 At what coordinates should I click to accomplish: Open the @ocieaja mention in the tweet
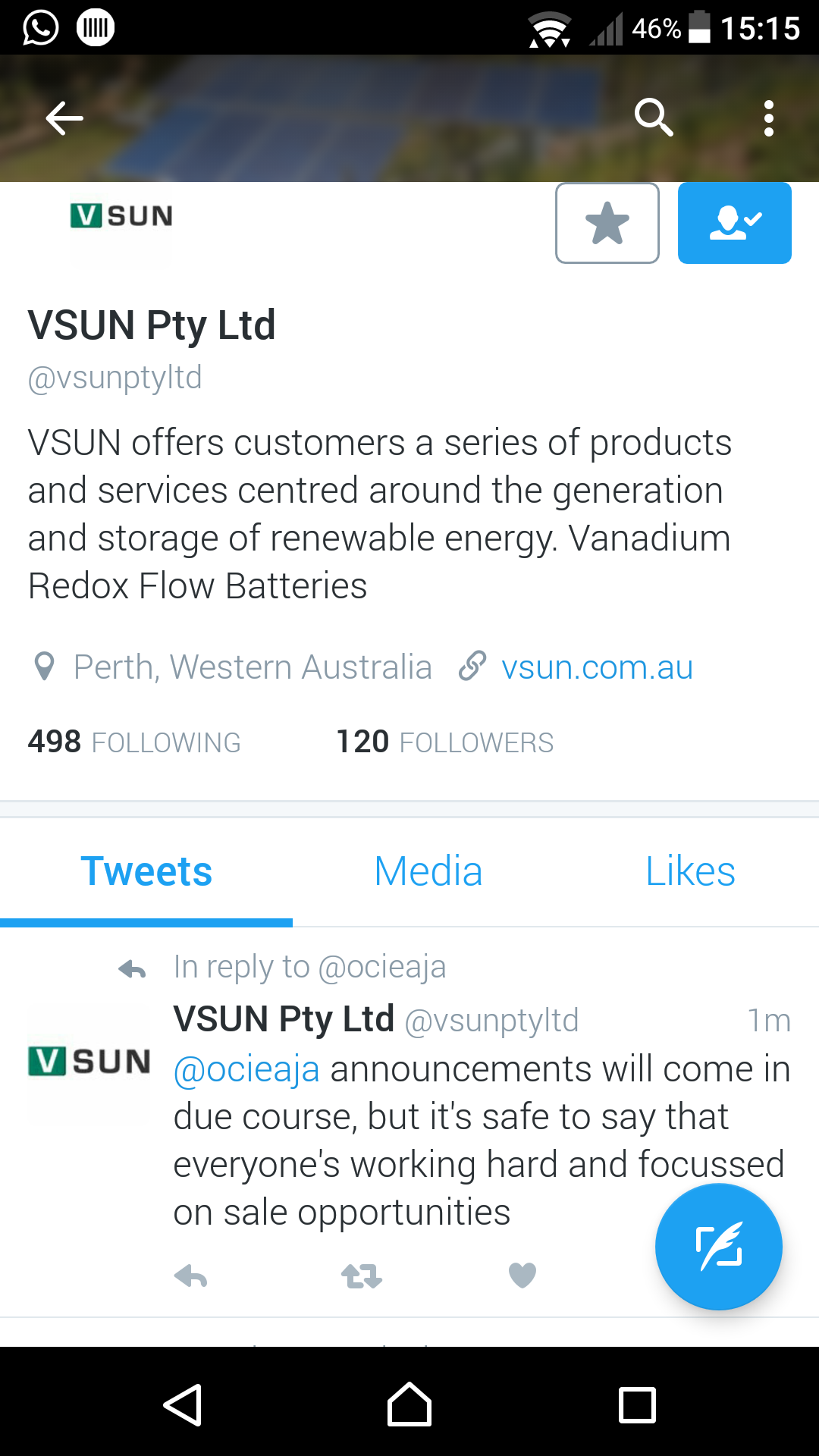[246, 1069]
